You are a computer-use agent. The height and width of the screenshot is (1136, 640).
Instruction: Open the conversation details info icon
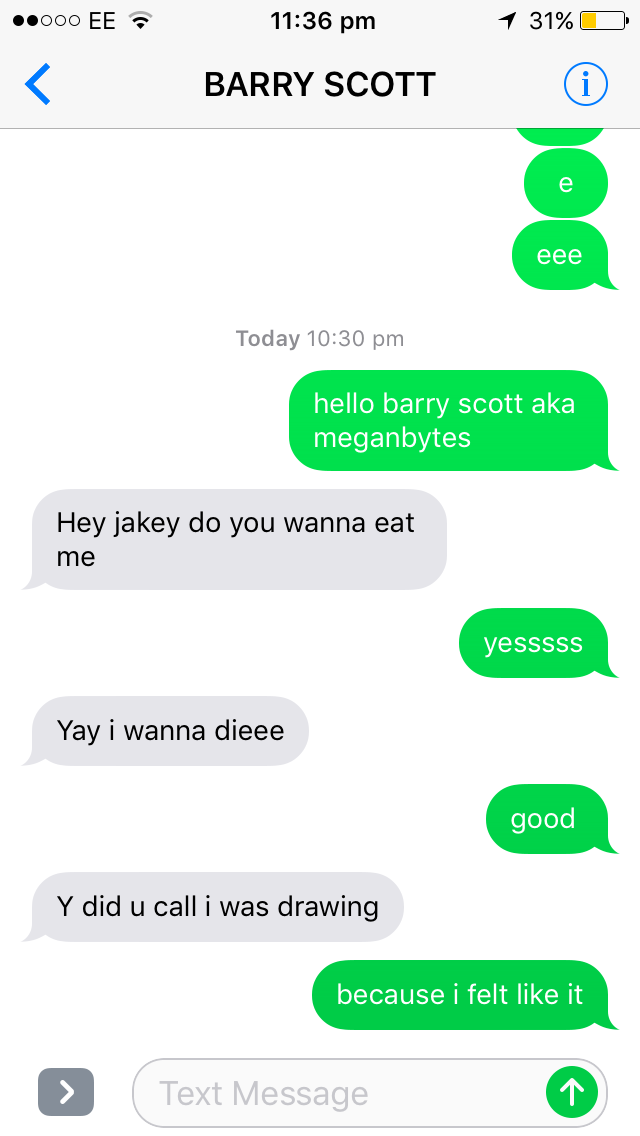pos(585,85)
